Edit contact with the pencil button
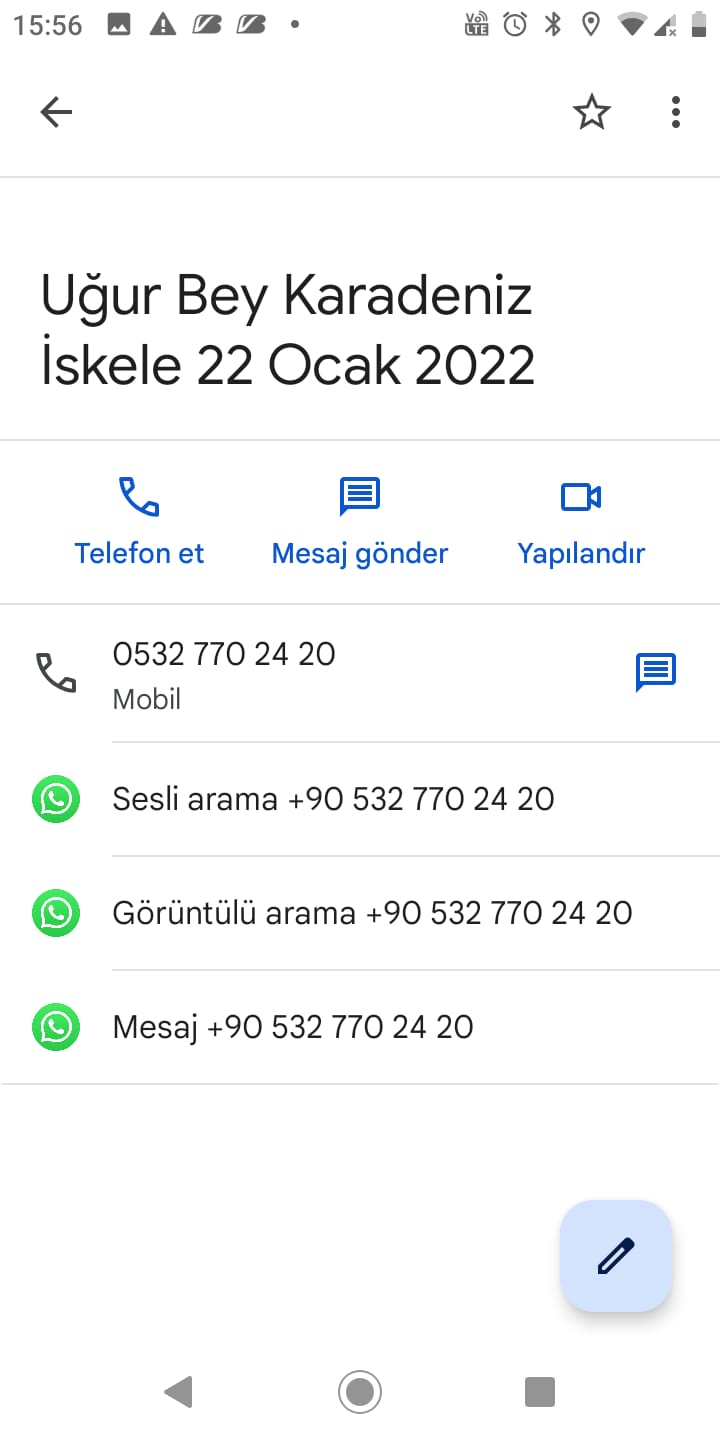 (616, 1256)
